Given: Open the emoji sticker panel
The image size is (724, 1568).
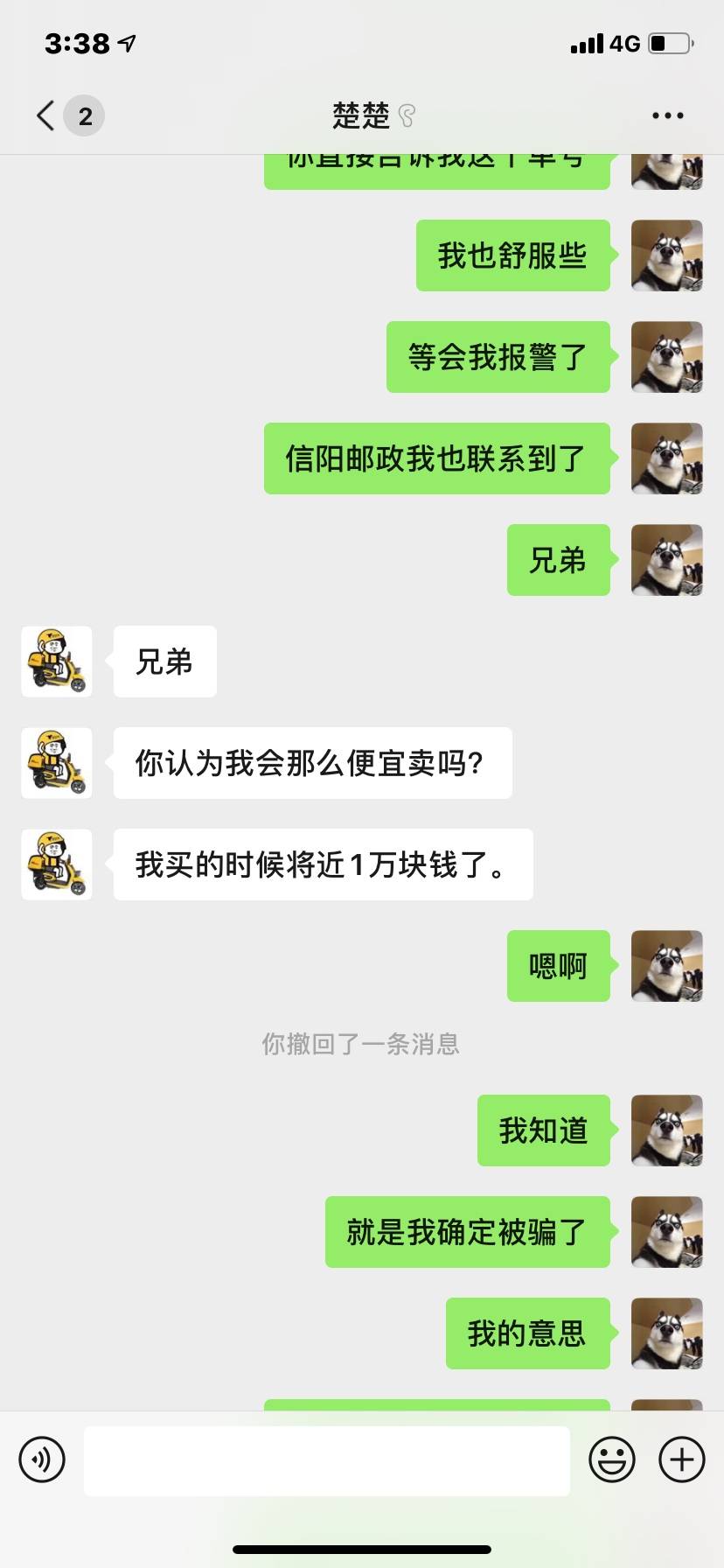Looking at the screenshot, I should [611, 1459].
